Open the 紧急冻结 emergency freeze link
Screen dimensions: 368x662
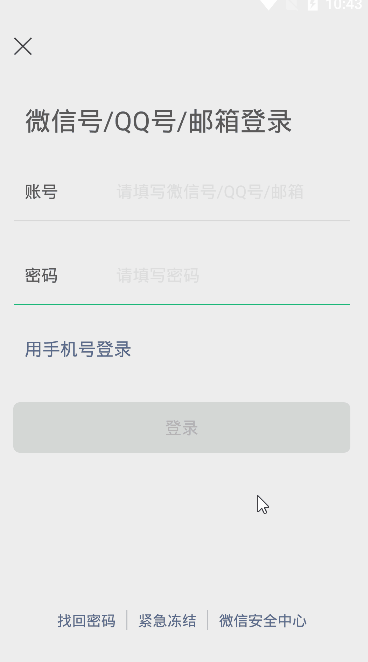[x=167, y=621]
